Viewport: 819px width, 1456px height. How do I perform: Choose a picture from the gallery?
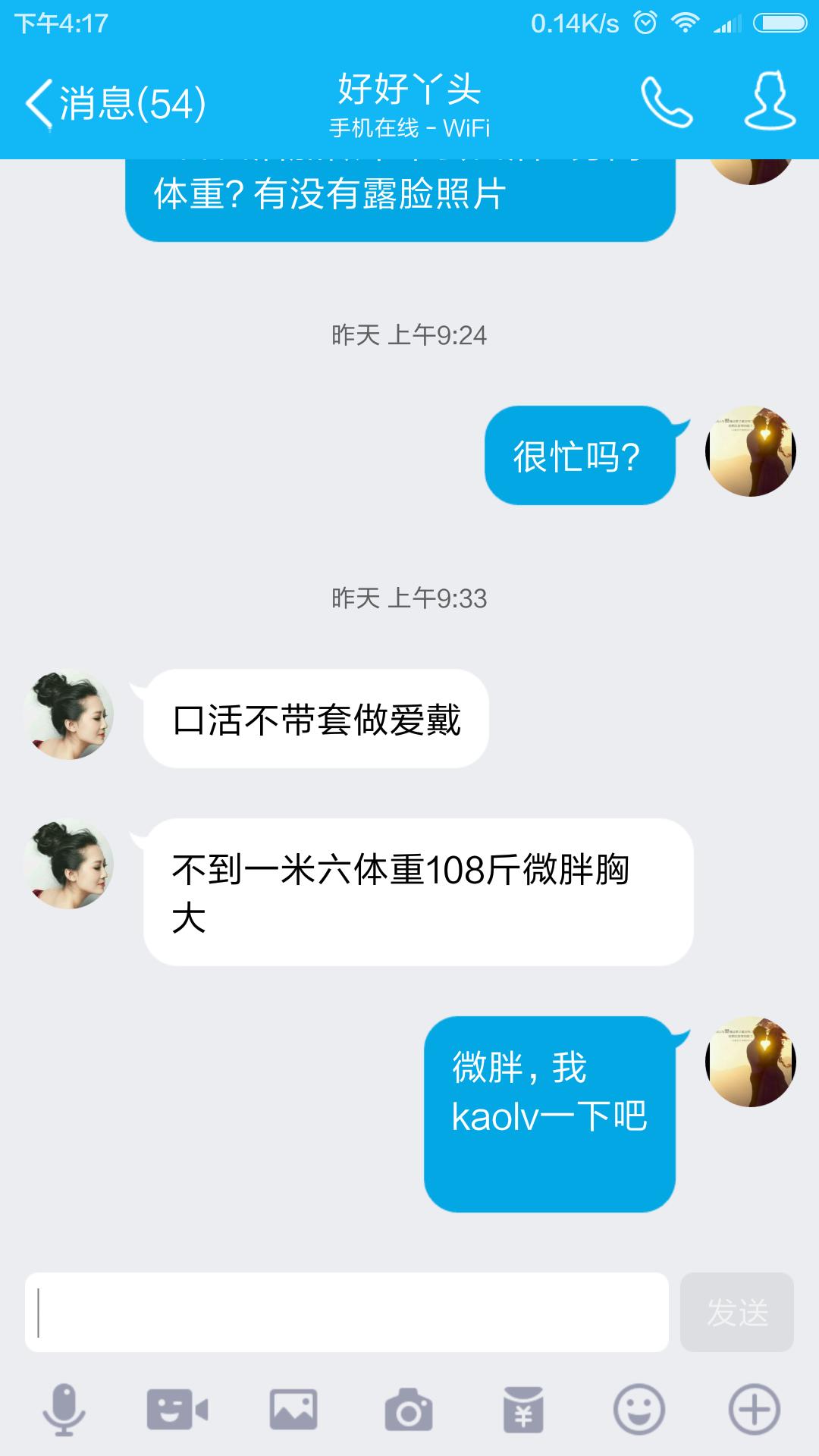pos(293,1410)
